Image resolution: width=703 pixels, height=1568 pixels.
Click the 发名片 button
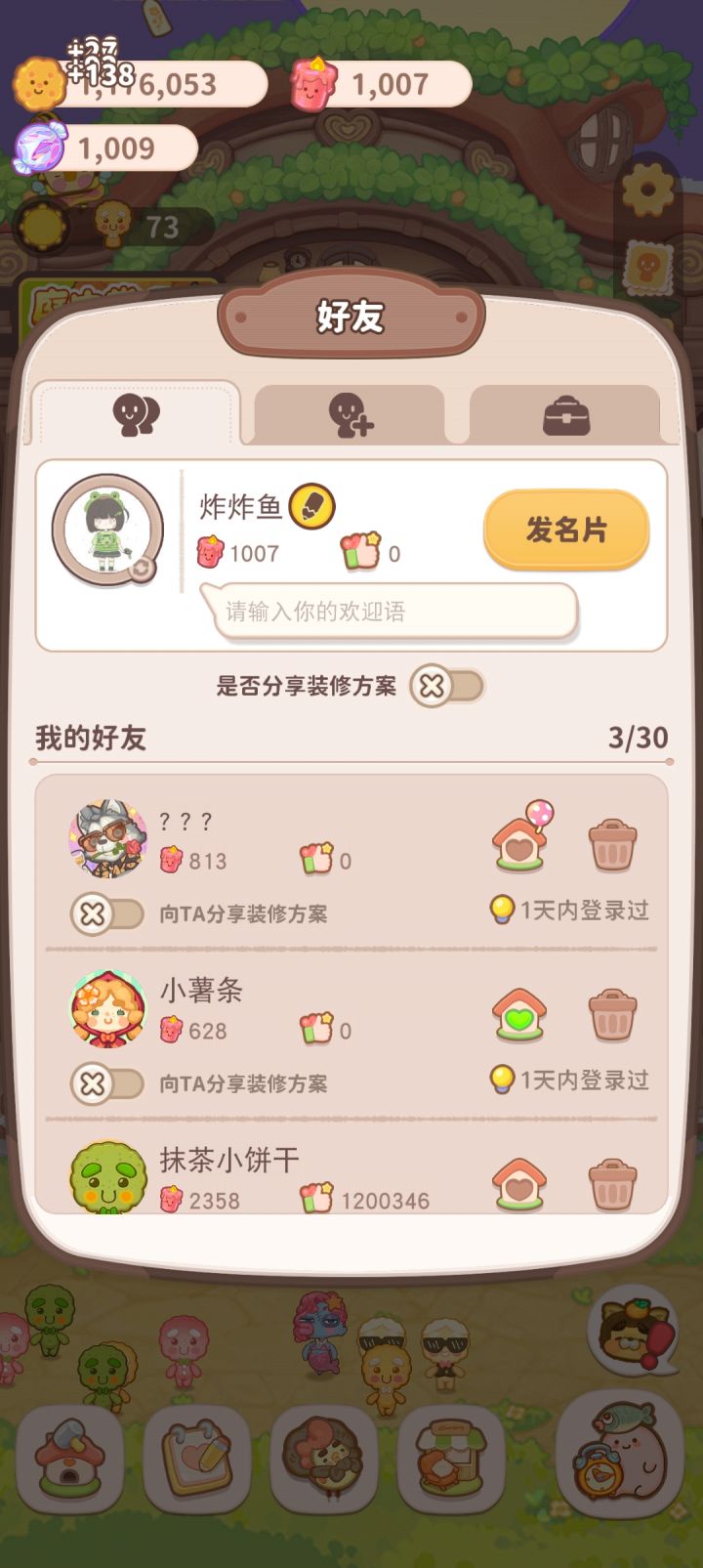coord(564,530)
